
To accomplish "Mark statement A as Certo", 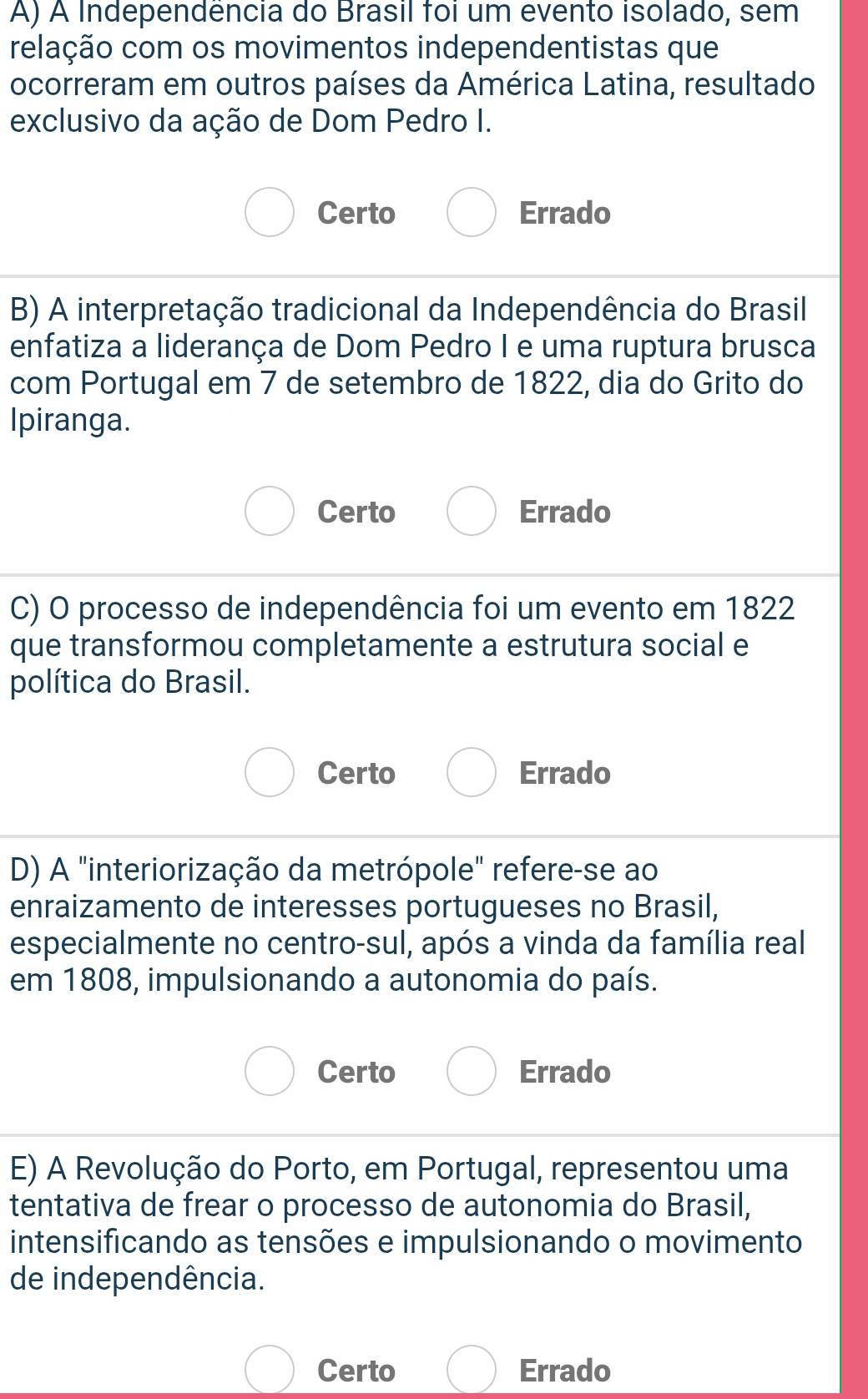I will click(x=270, y=213).
